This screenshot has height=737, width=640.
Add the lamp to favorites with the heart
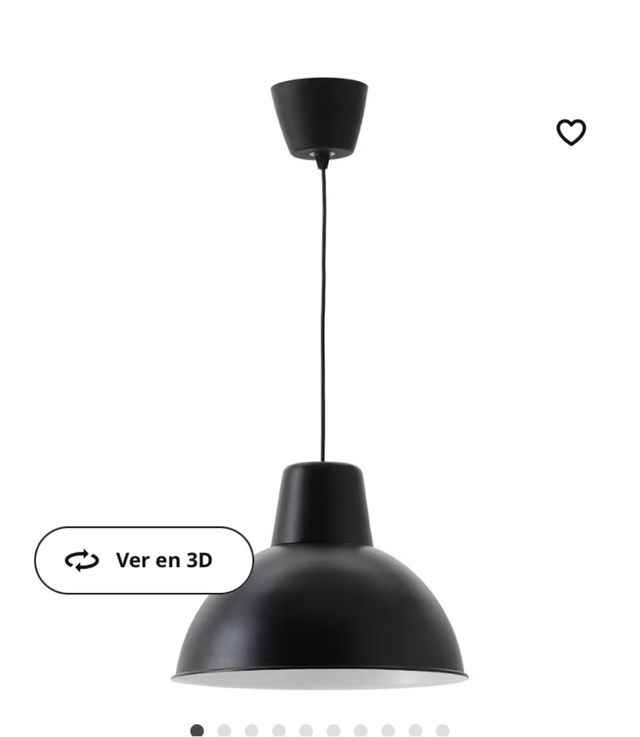[x=571, y=132]
